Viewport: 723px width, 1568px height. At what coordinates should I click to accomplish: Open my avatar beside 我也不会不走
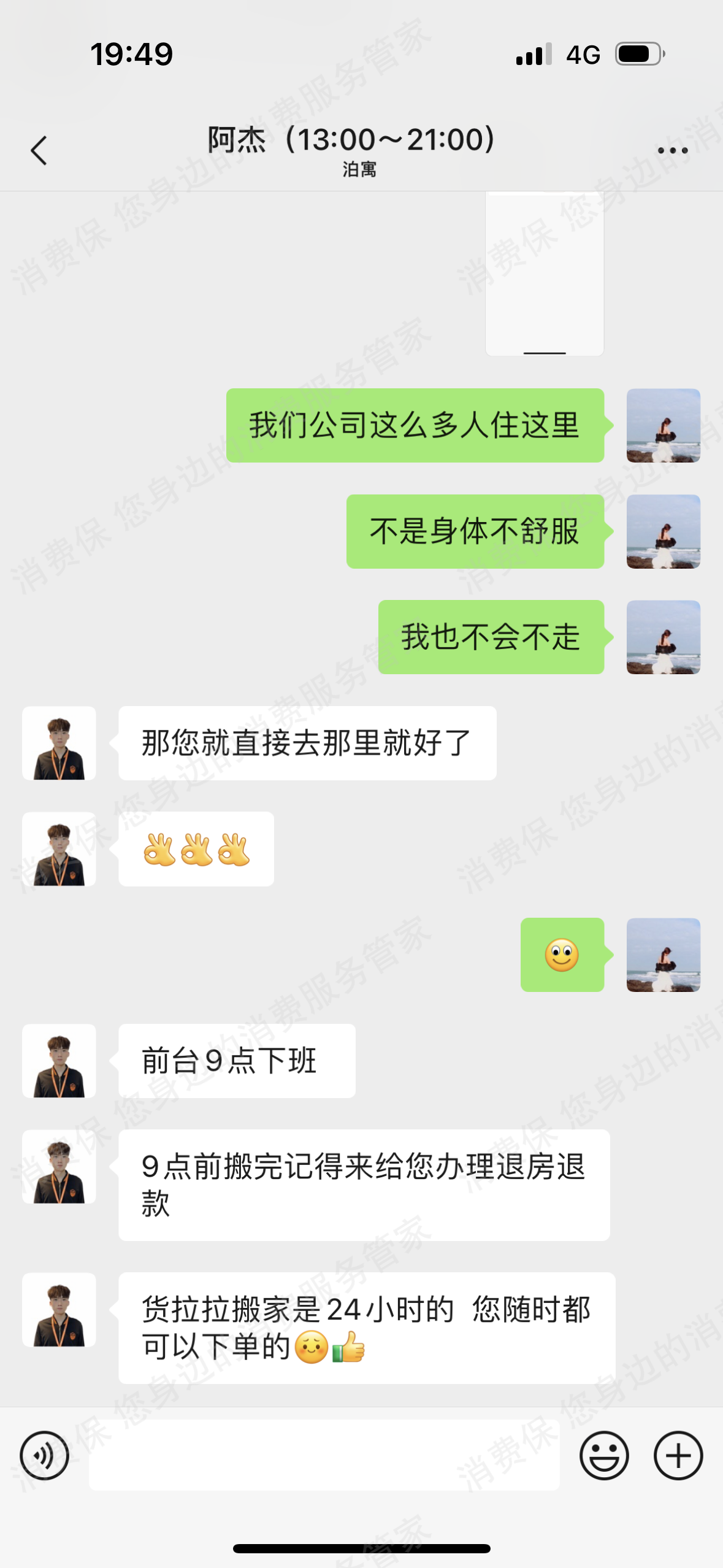tap(663, 637)
